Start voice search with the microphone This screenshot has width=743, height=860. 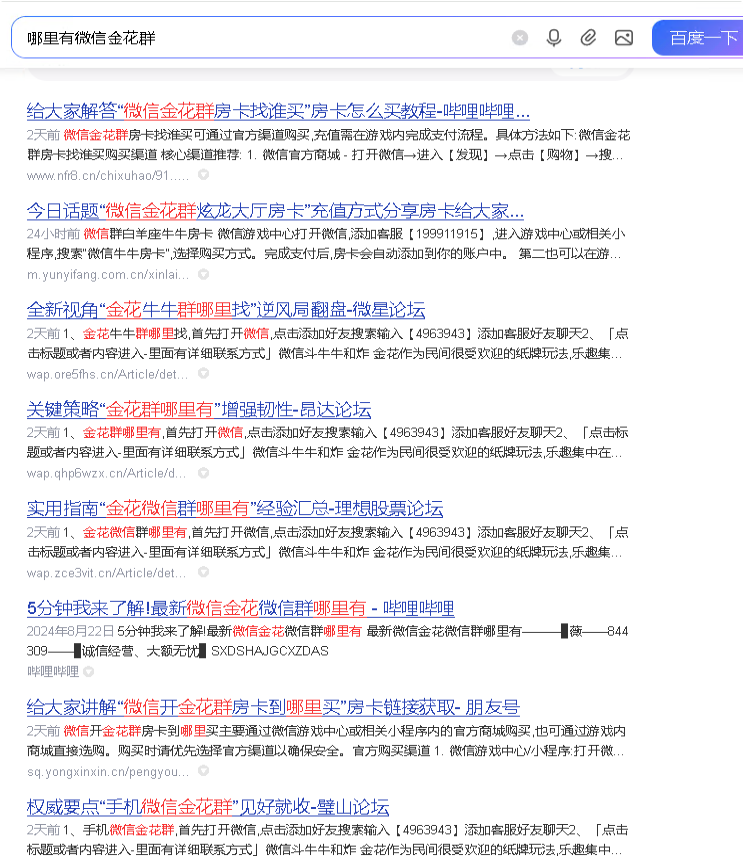[554, 38]
